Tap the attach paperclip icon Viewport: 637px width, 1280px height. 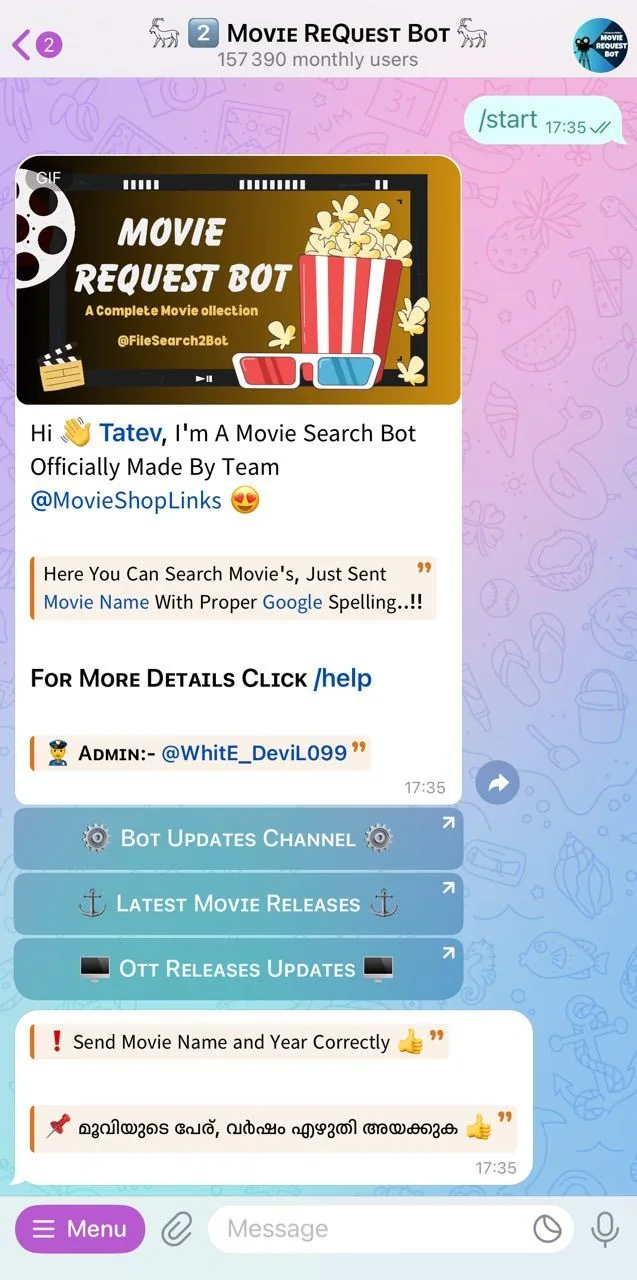pyautogui.click(x=177, y=1229)
